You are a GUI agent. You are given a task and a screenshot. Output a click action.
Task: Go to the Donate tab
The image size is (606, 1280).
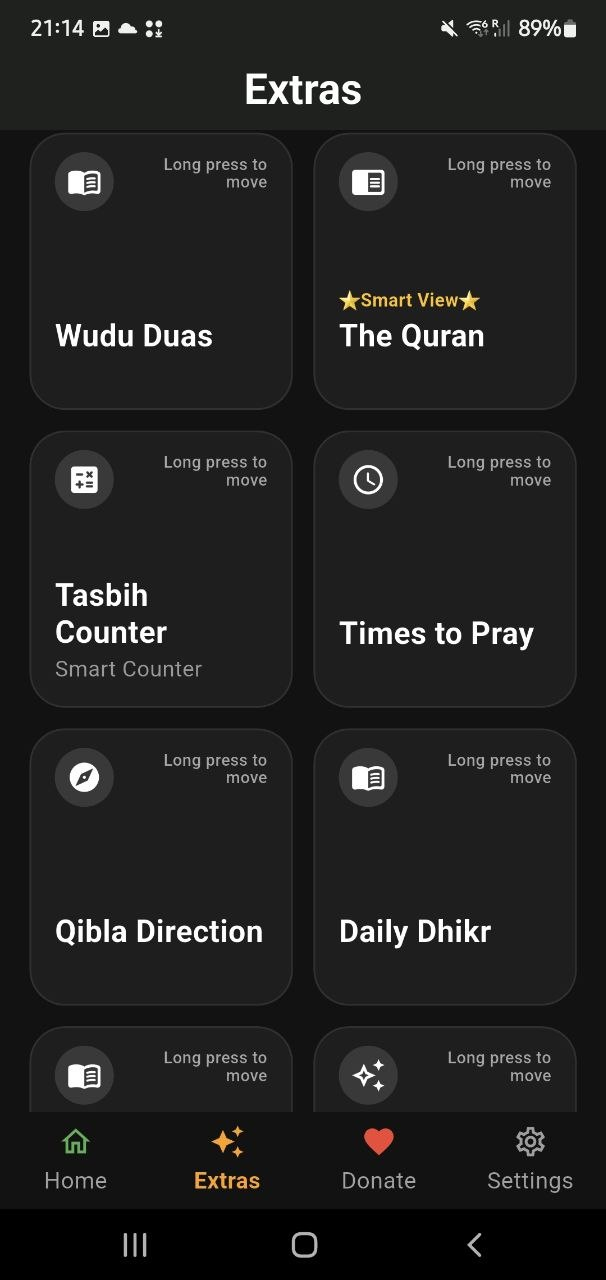[x=379, y=1160]
